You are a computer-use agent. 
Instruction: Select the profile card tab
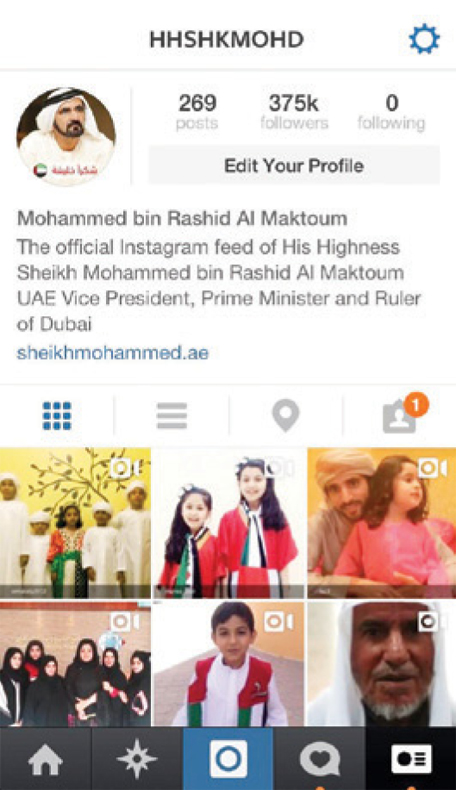(x=411, y=759)
